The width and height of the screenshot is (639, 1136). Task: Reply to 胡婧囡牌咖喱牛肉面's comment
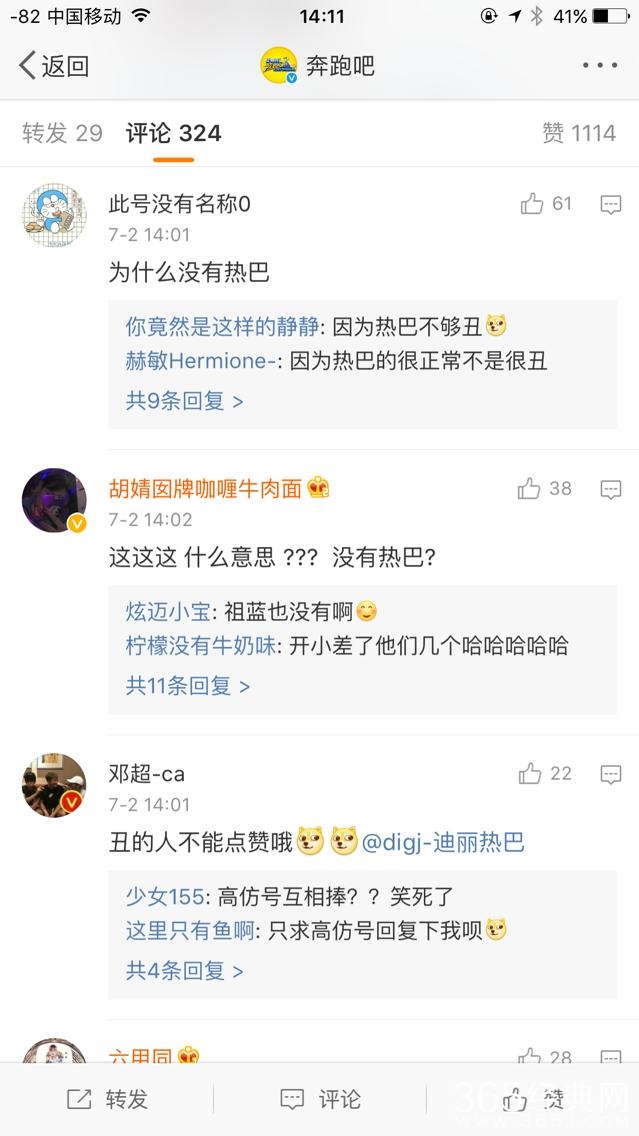click(611, 490)
